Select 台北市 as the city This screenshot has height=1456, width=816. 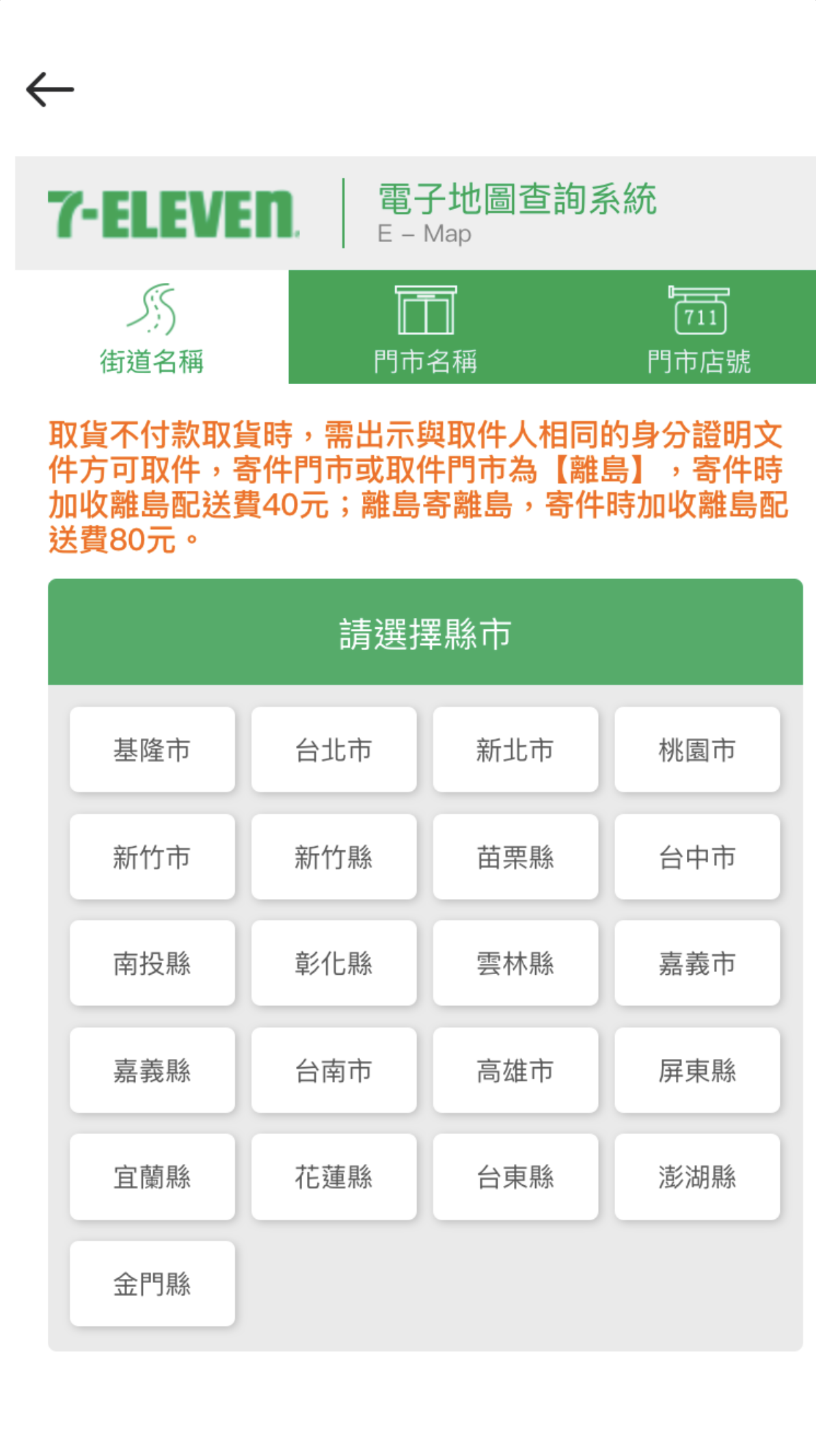(334, 750)
